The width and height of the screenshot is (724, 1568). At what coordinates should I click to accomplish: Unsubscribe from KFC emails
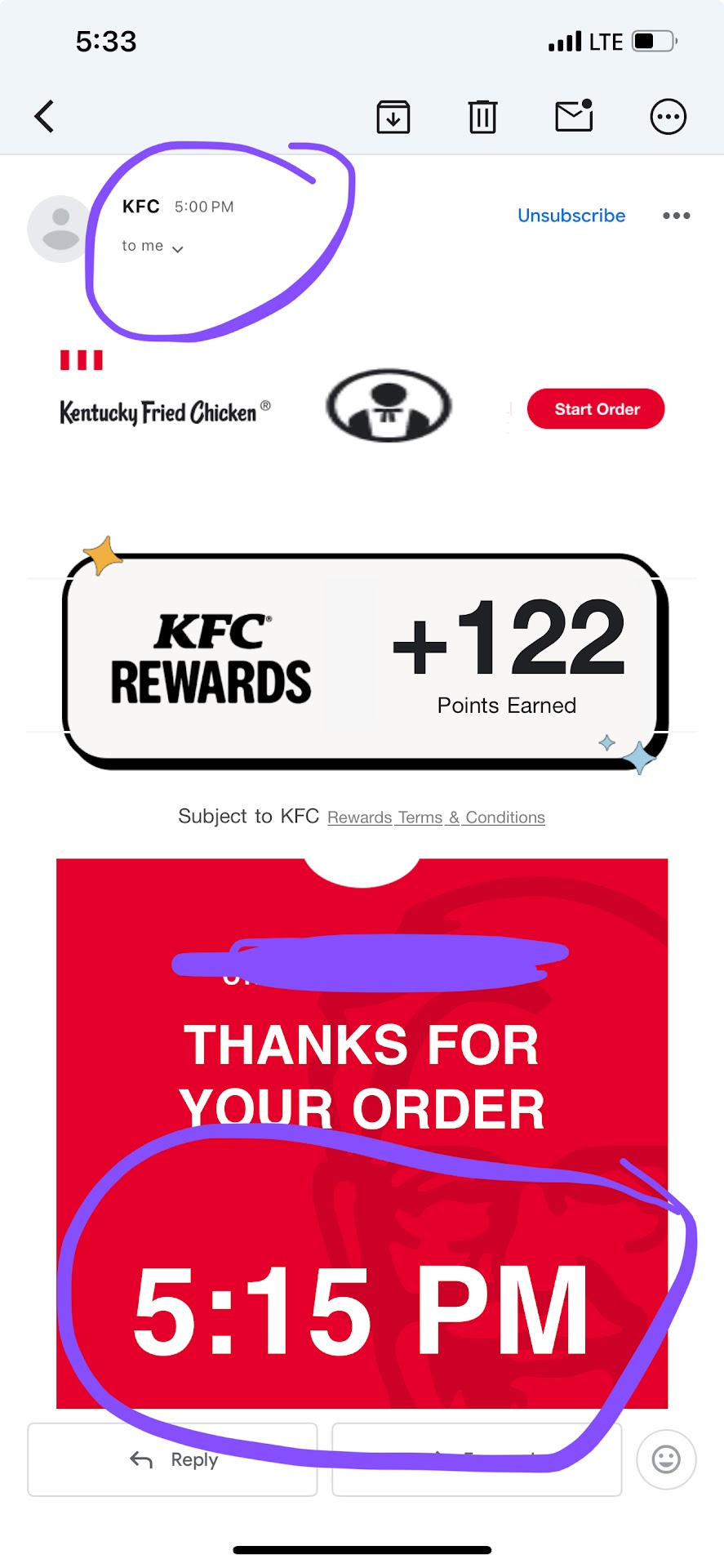point(571,216)
